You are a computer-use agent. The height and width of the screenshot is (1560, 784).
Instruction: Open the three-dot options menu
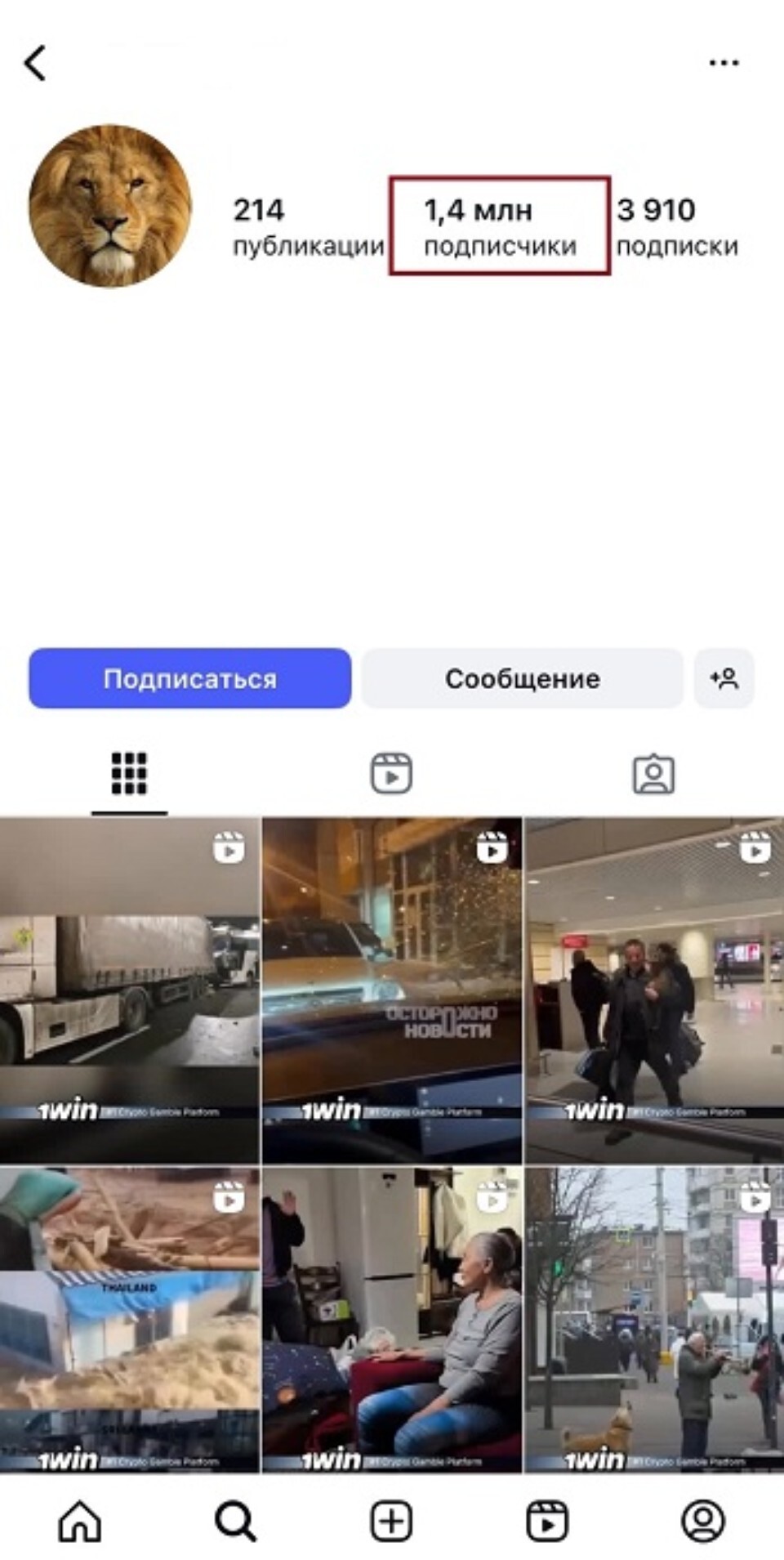722,61
